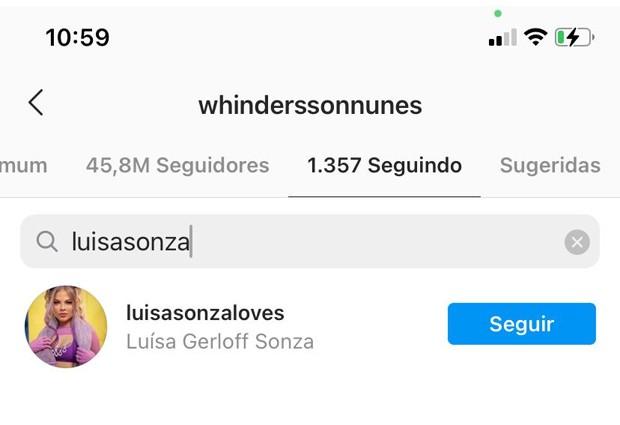620x425 pixels.
Task: Go back from whinderssonnunes following list
Action: pyautogui.click(x=36, y=102)
